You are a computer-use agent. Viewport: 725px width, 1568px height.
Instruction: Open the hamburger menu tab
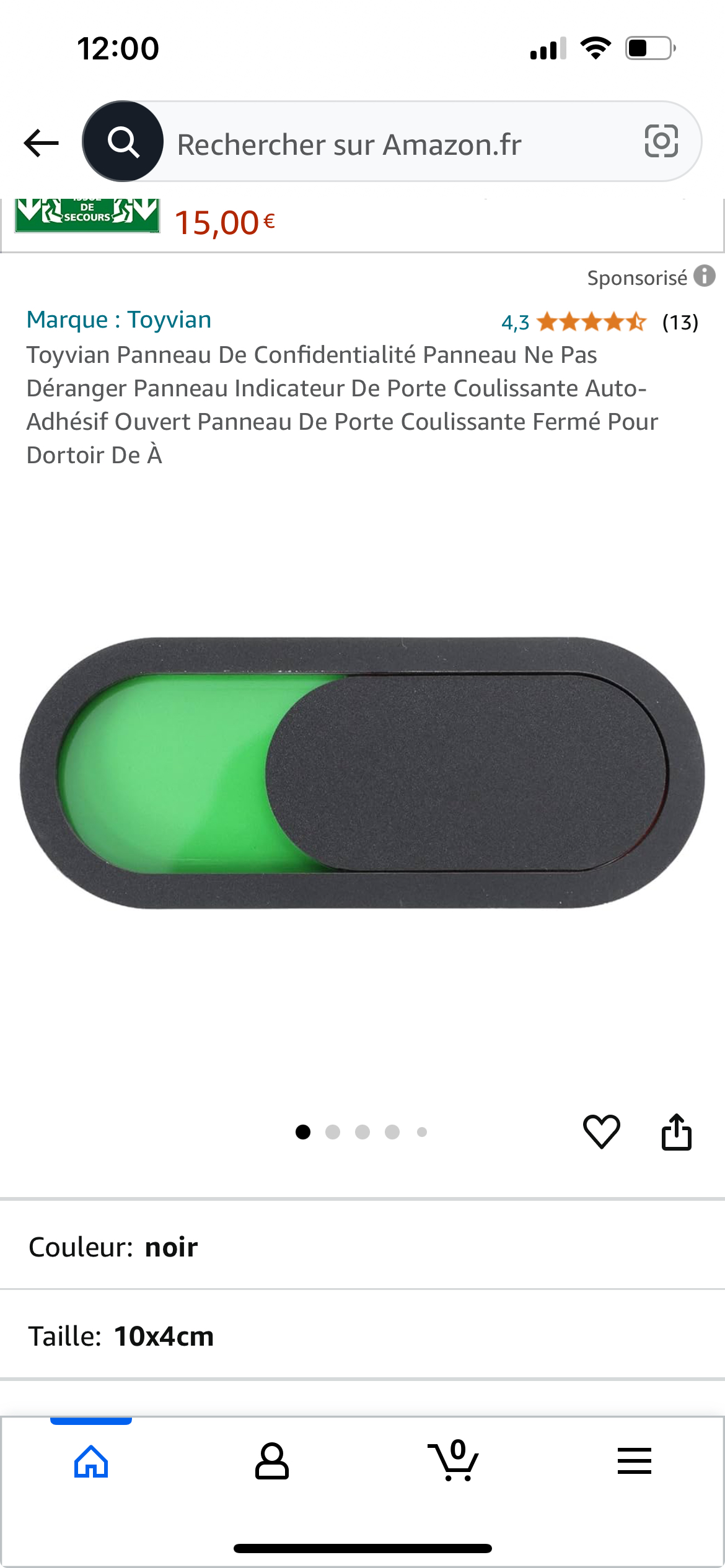[634, 1461]
